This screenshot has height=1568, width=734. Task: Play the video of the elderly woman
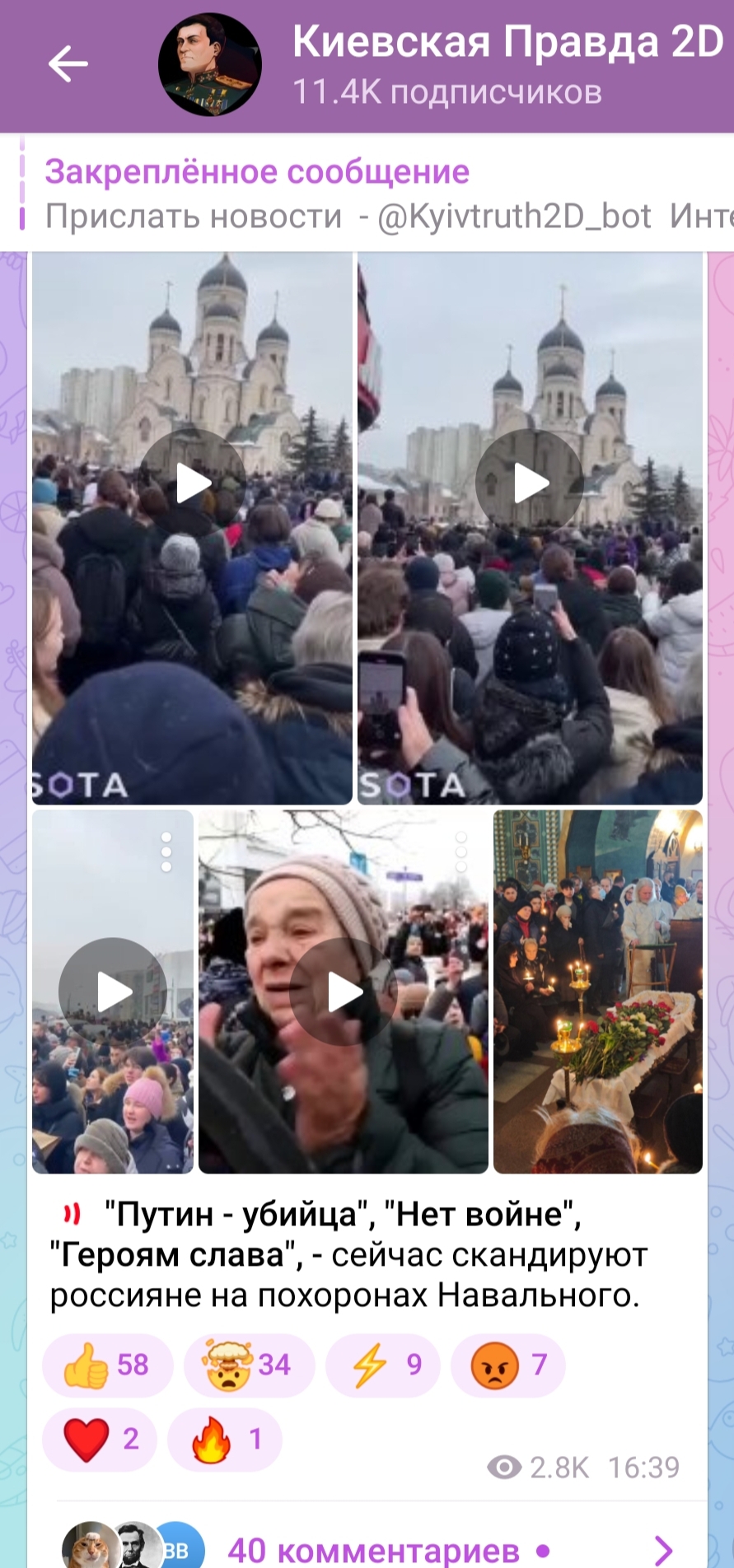tap(344, 992)
